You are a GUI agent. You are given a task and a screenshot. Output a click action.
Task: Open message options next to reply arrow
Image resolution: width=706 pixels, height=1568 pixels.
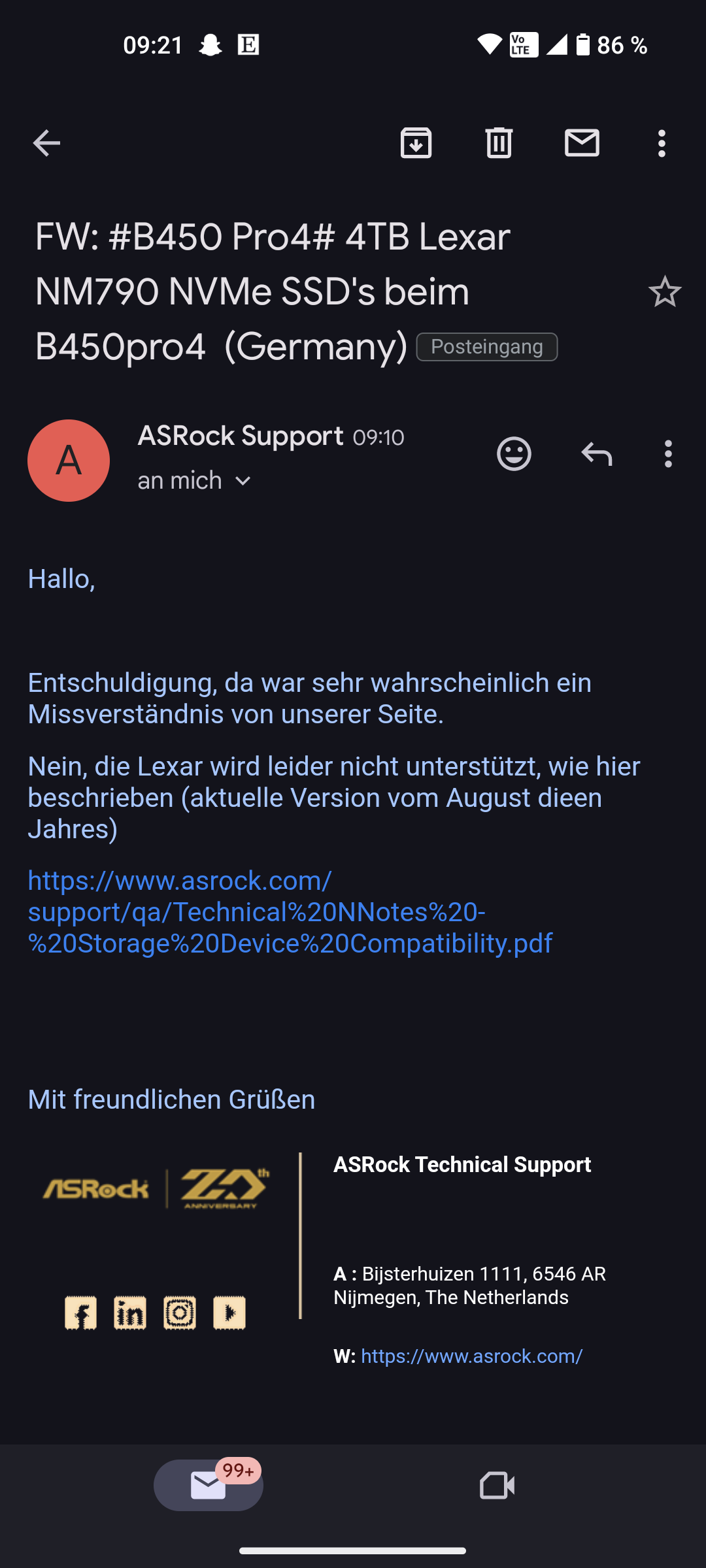(667, 453)
